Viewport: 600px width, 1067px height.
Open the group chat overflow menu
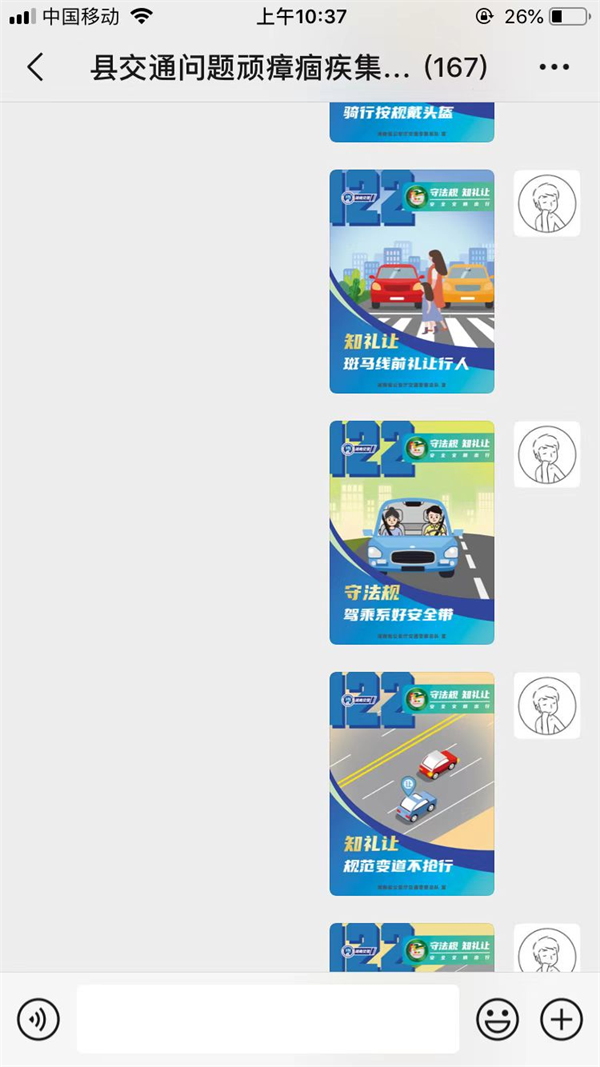point(554,68)
